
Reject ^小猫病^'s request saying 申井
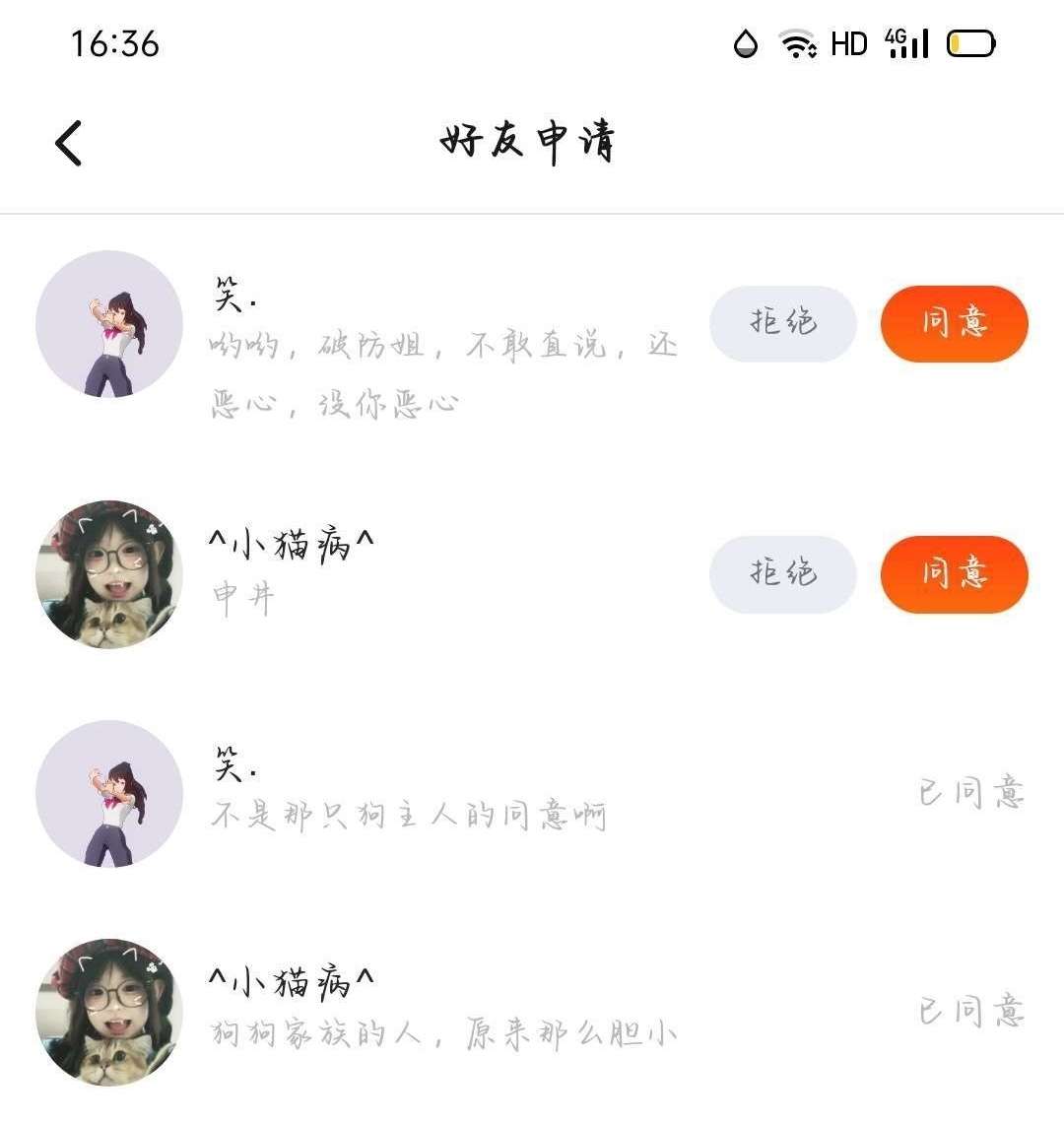[783, 573]
